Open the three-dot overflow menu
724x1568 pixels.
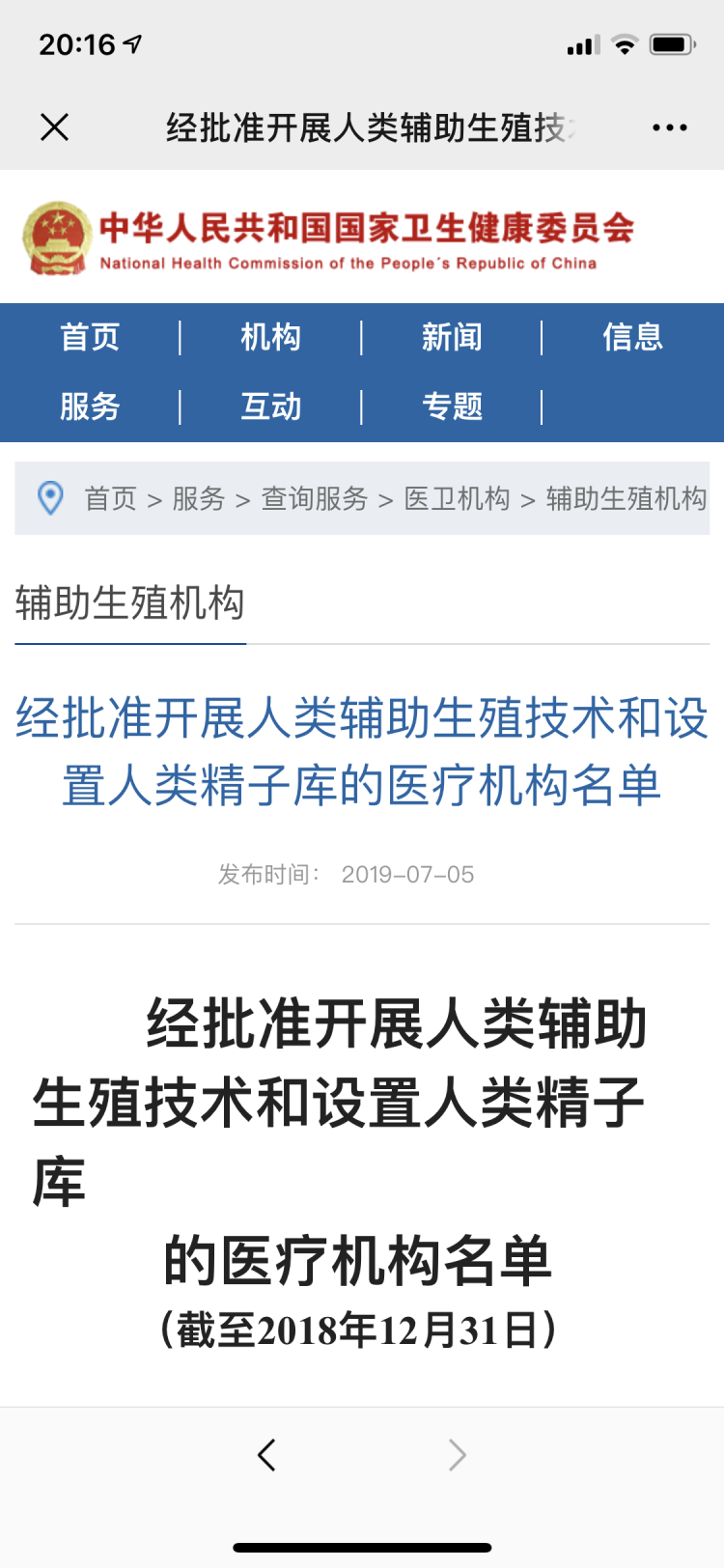[x=669, y=127]
